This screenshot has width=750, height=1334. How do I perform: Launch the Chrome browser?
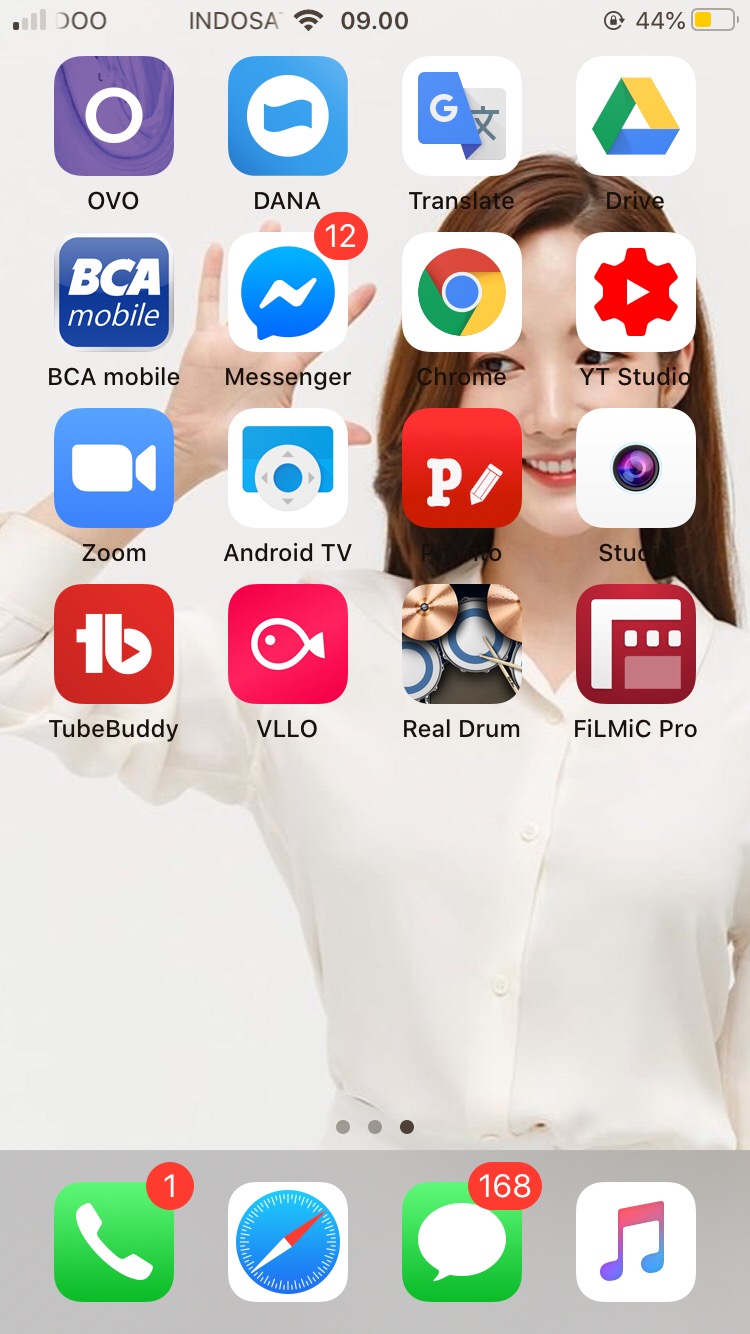pyautogui.click(x=461, y=292)
